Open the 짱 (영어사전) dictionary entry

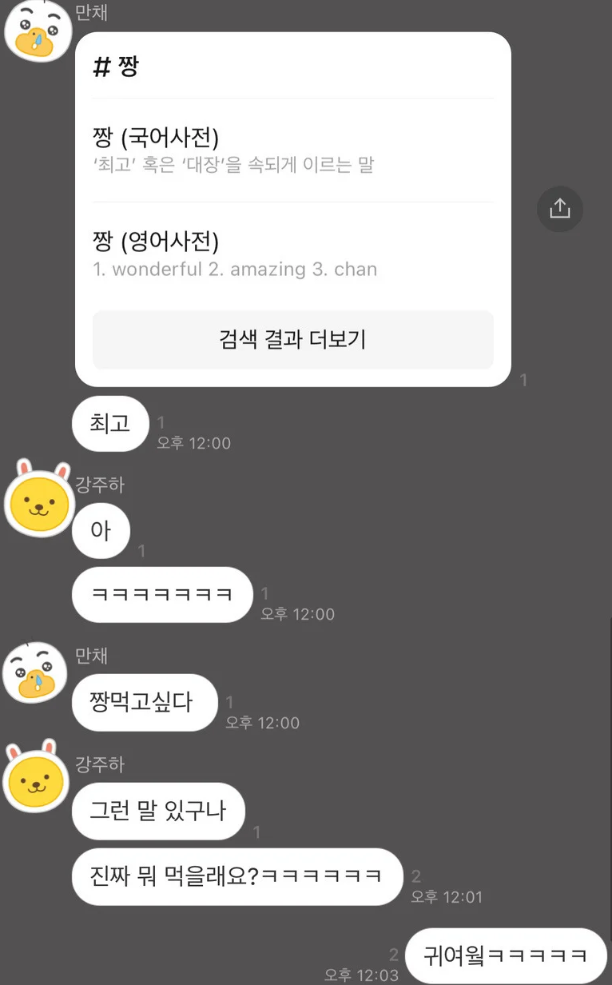pyautogui.click(x=293, y=254)
